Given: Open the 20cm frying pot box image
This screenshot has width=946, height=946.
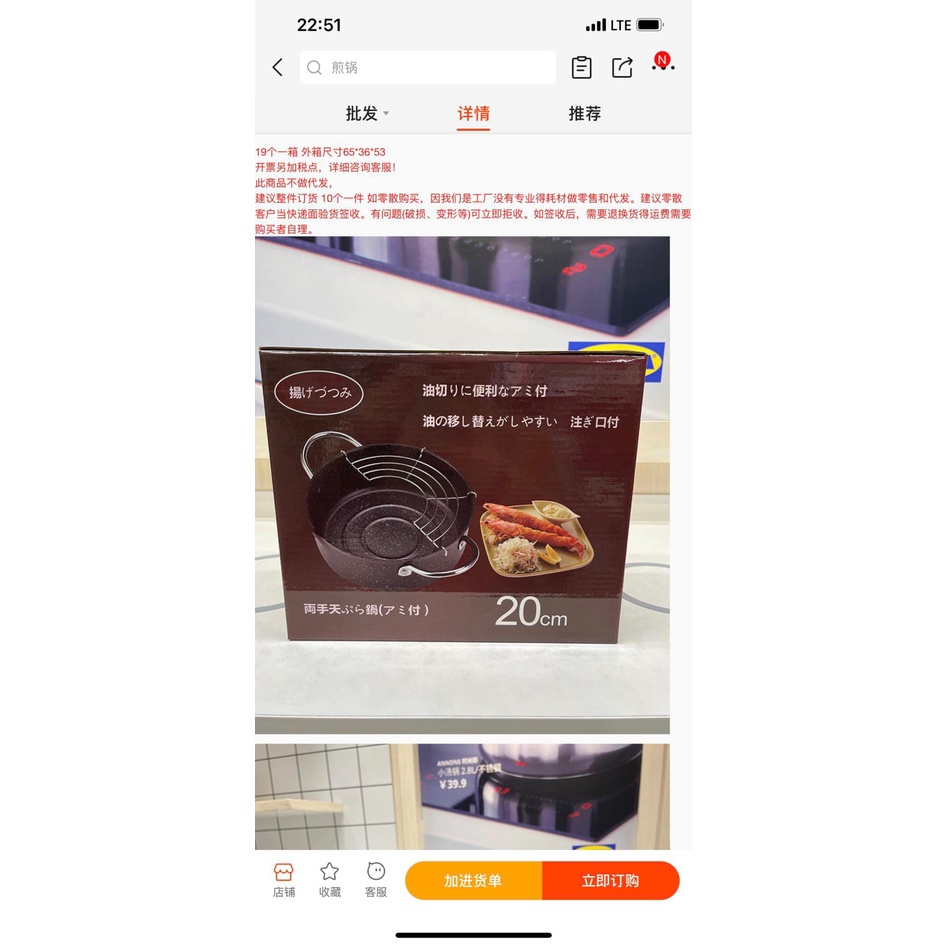Looking at the screenshot, I should (462, 485).
